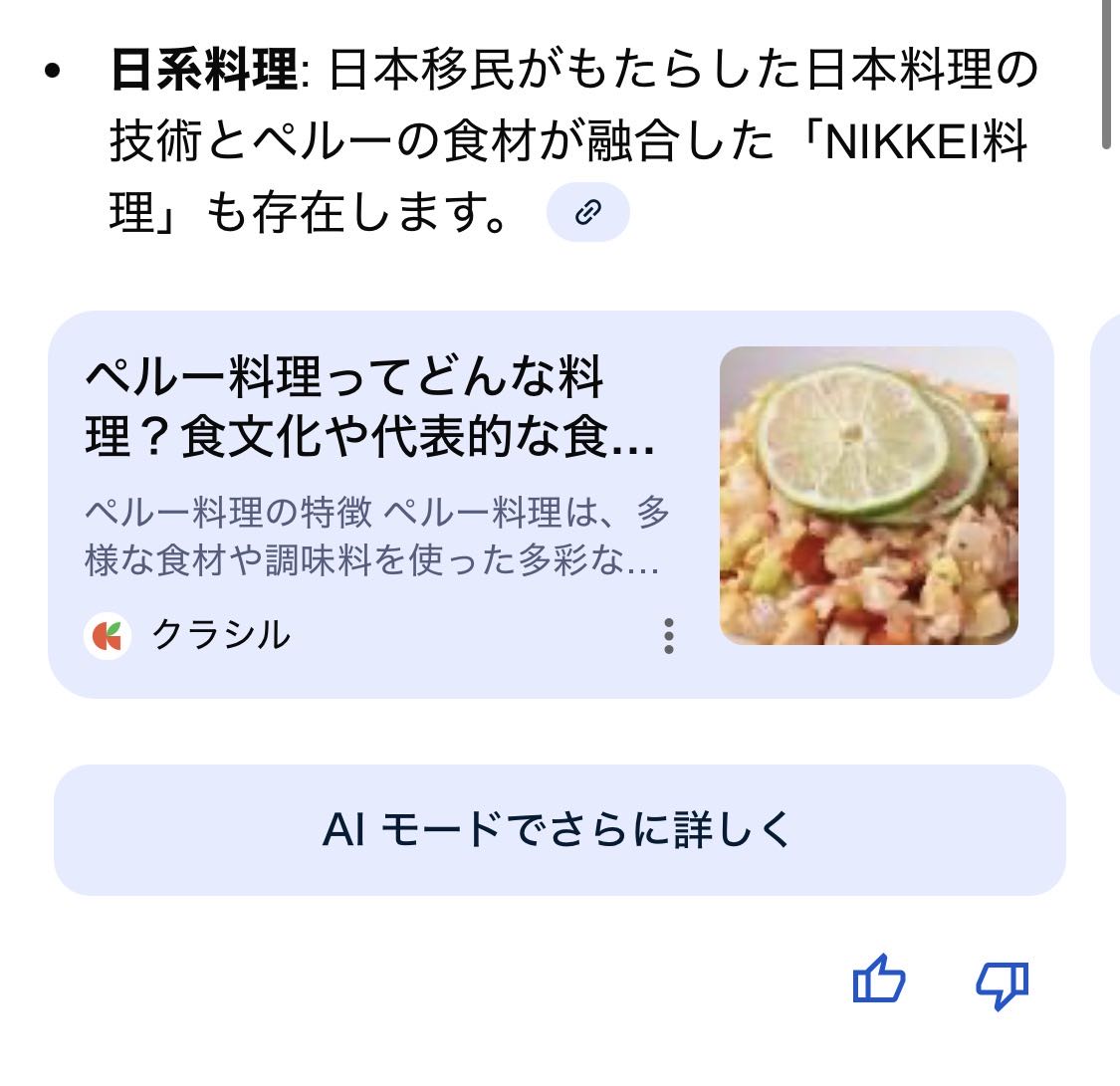
Task: Give the AI overview a thumbs up
Action: pos(879,981)
